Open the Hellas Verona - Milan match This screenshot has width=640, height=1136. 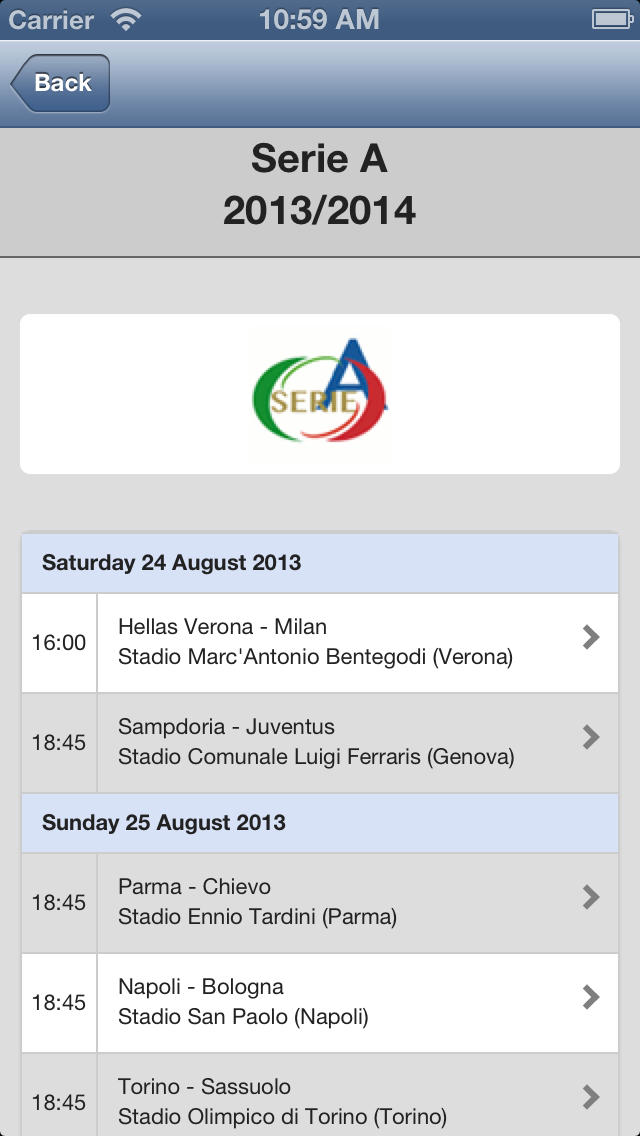pyautogui.click(x=320, y=642)
